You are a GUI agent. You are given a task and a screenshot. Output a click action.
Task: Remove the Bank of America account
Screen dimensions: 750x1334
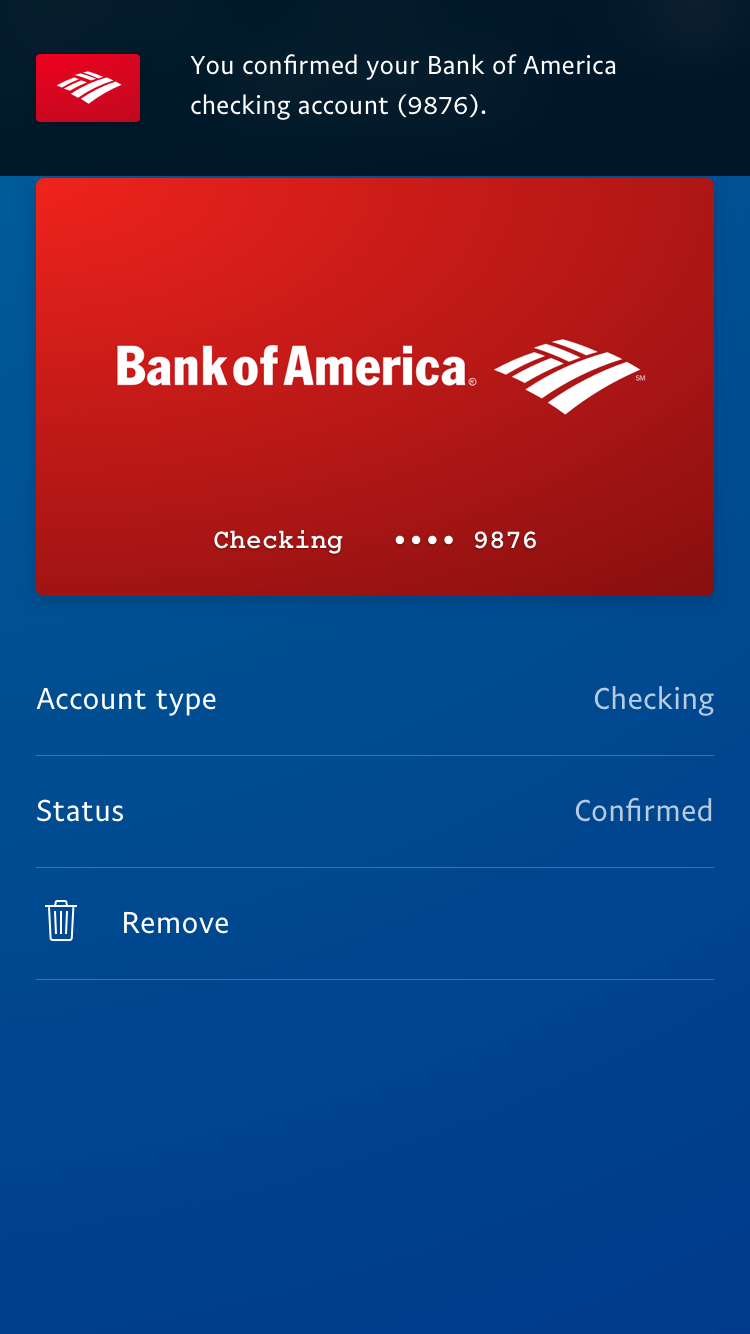pyautogui.click(x=175, y=922)
